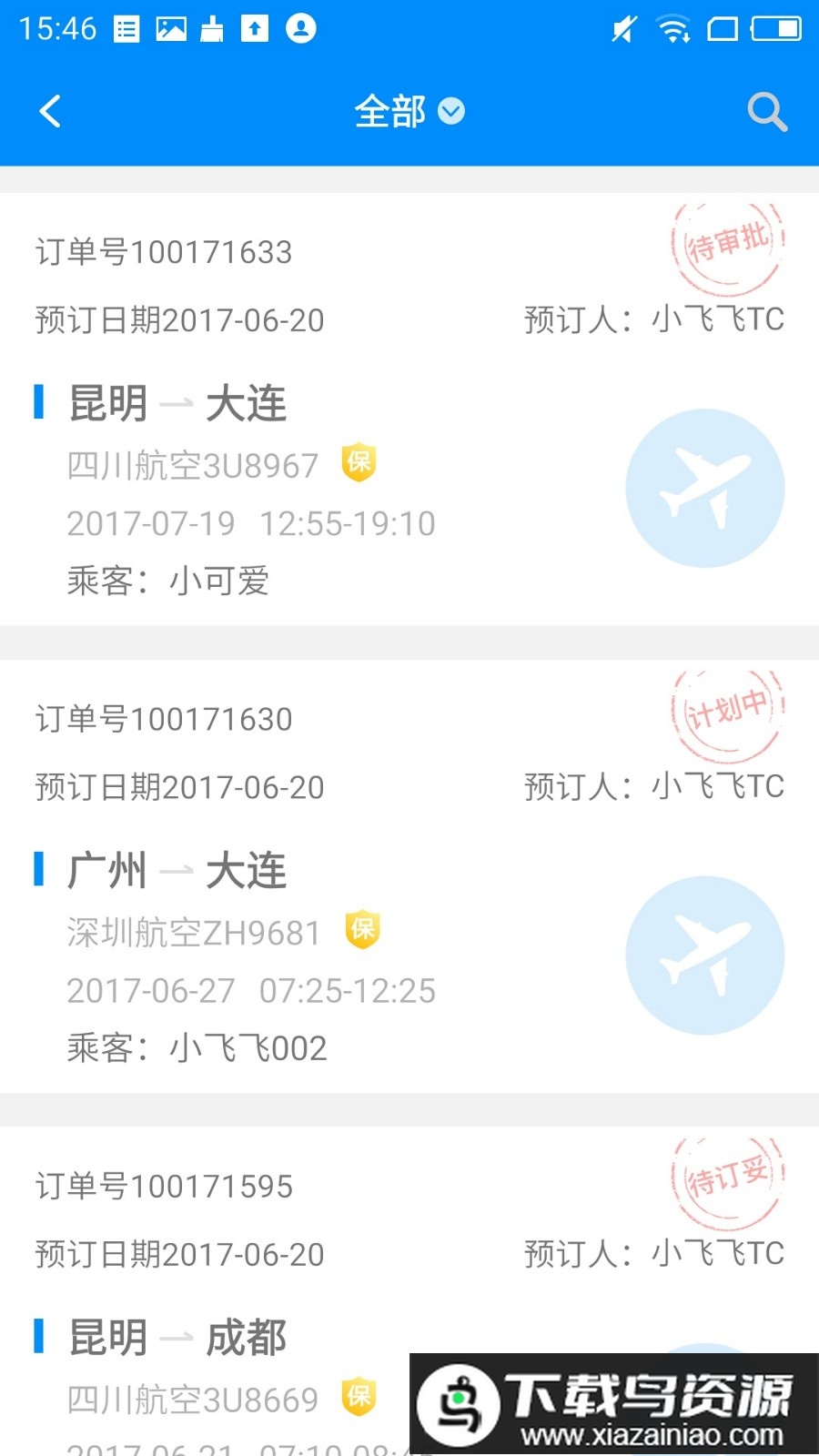Tap the back arrow to go back
This screenshot has width=819, height=1456.
50,111
